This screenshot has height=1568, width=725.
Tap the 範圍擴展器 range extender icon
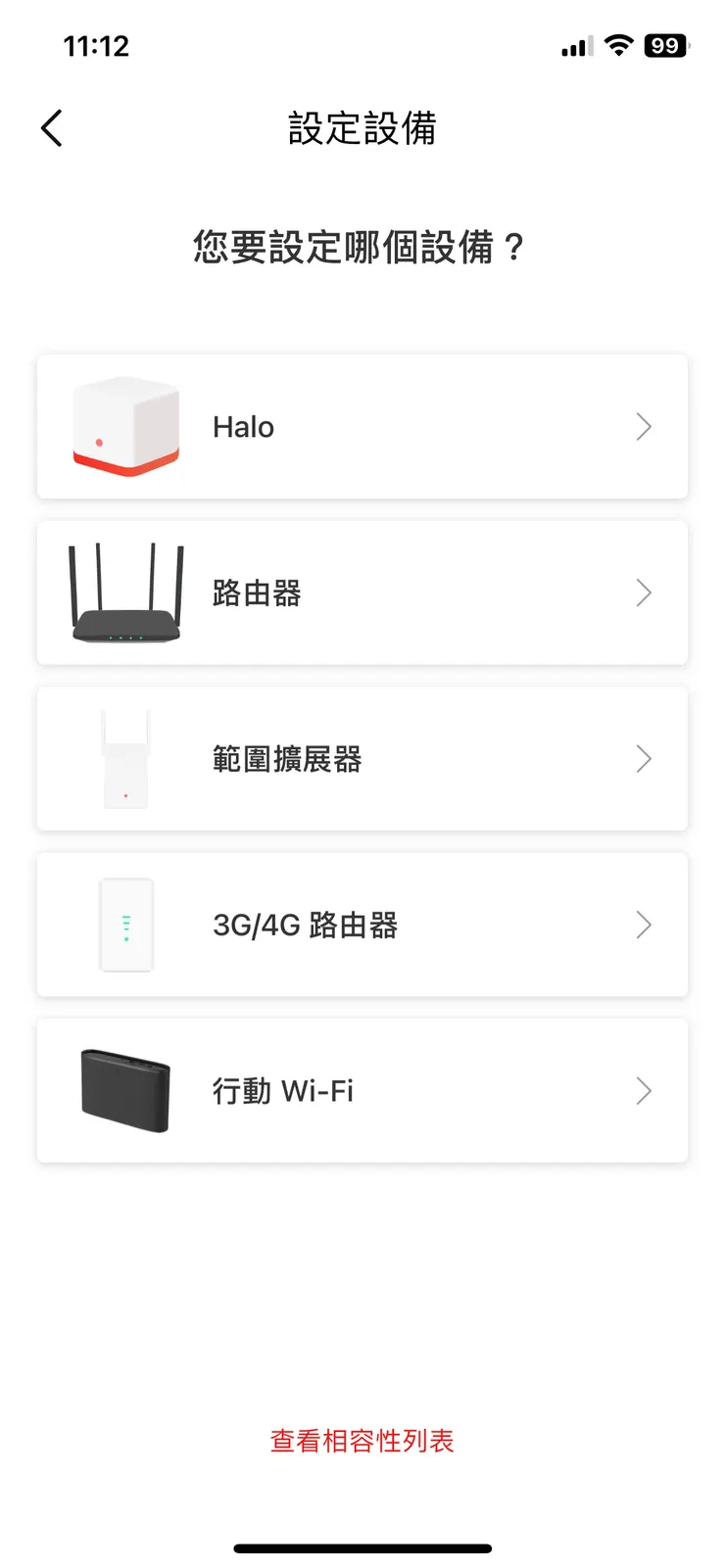(x=125, y=759)
